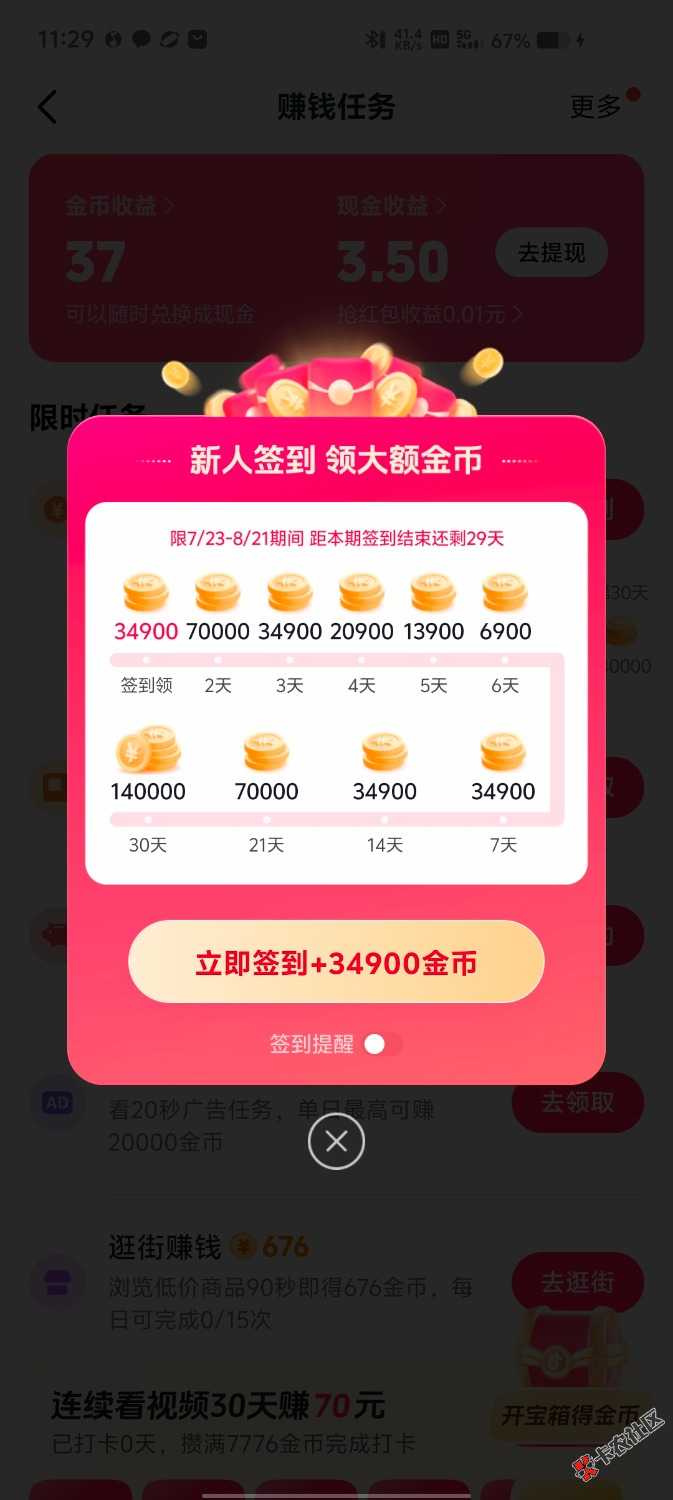Close the 新人签到 popup
Screen dimensions: 673x1500
coord(336,1141)
